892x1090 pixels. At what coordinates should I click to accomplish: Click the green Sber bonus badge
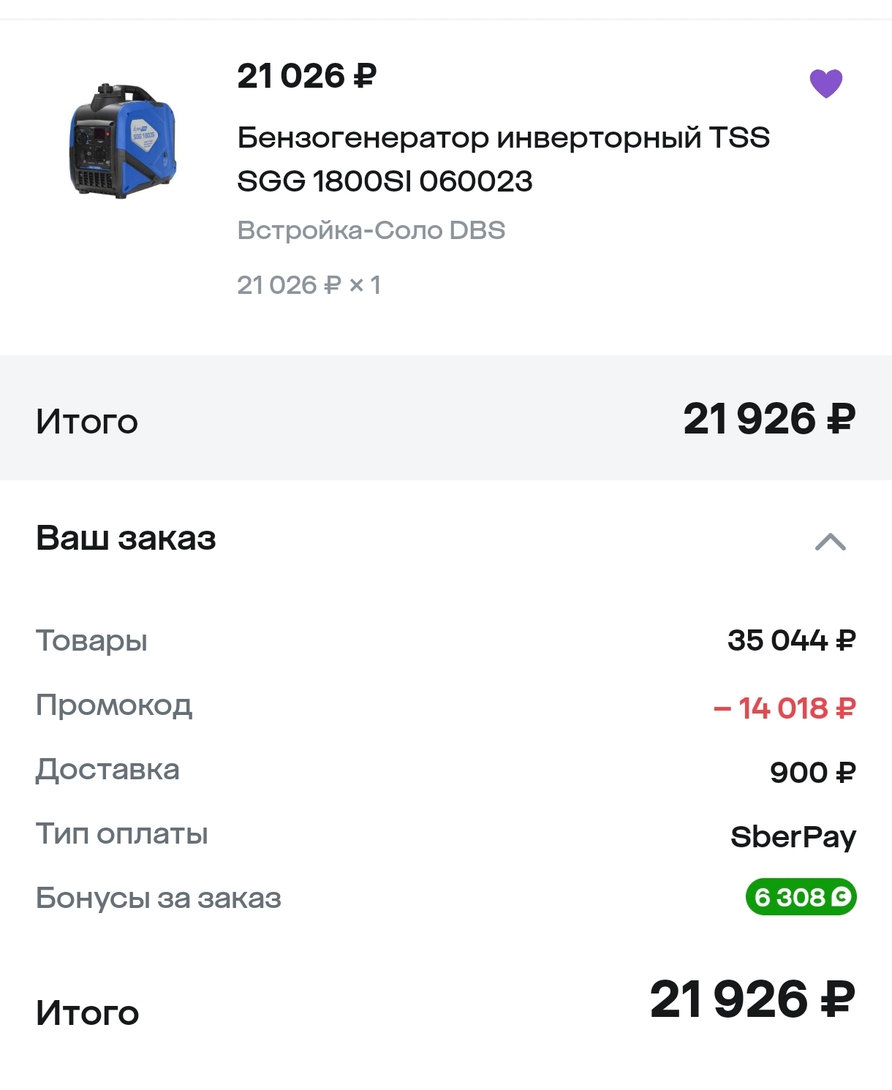pos(800,898)
